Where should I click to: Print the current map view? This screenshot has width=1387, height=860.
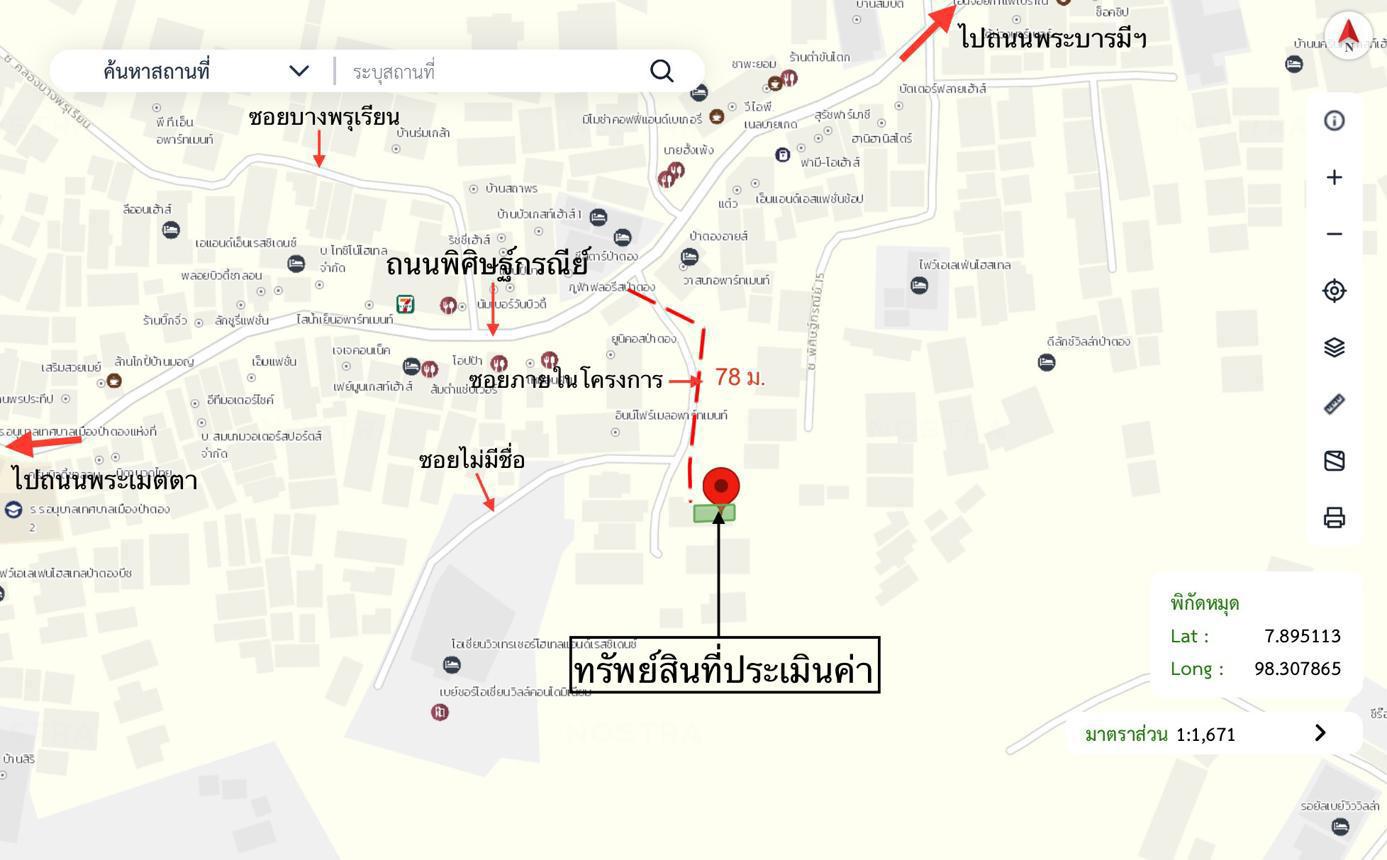[1334, 517]
